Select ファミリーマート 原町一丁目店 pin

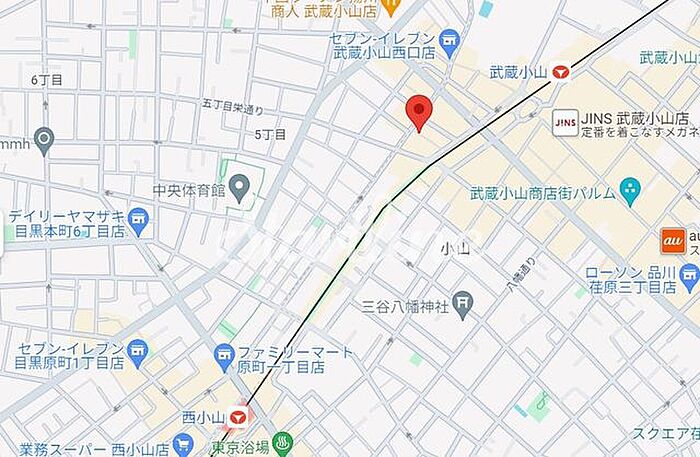(x=225, y=357)
